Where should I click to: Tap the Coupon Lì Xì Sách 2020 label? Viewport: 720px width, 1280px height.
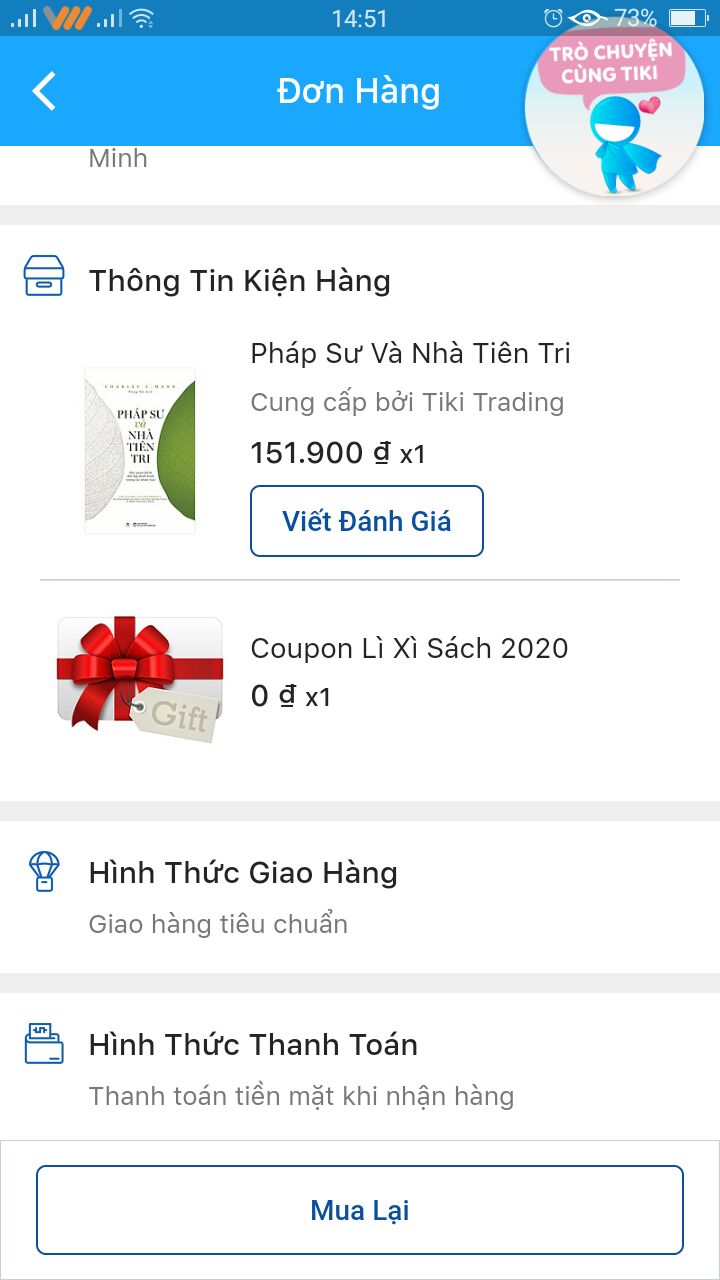[409, 648]
